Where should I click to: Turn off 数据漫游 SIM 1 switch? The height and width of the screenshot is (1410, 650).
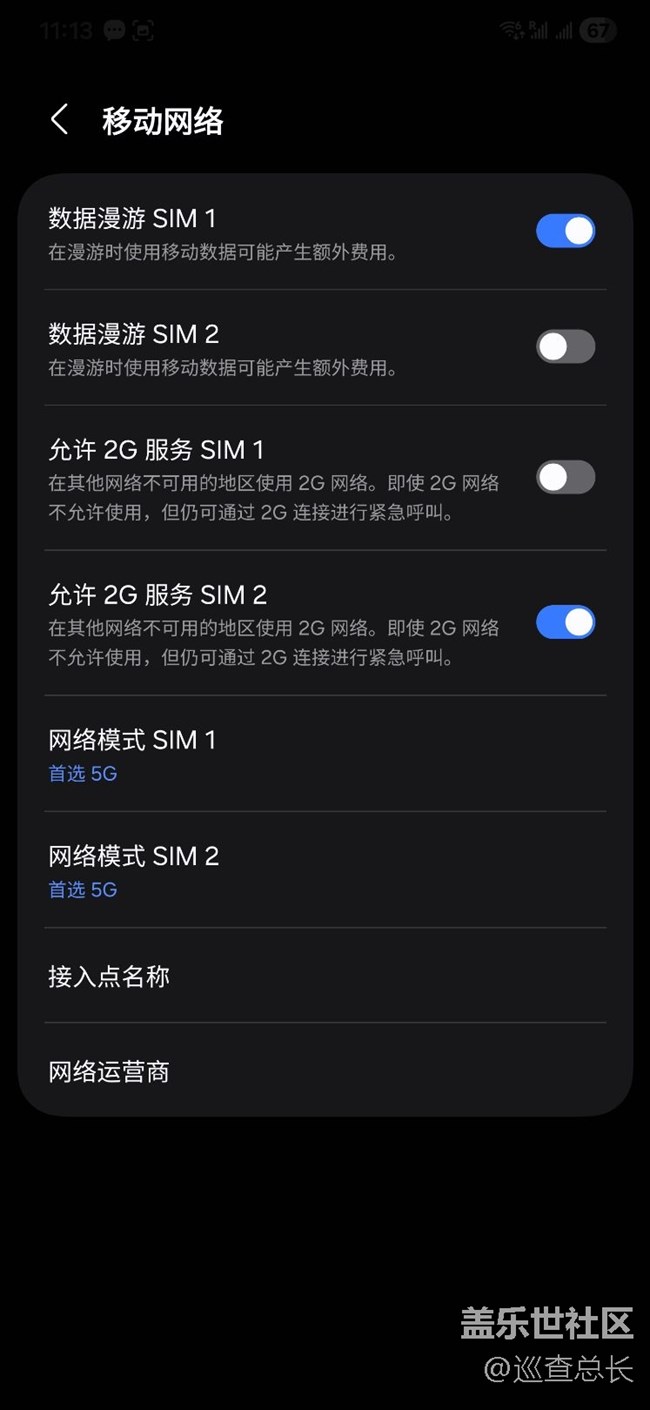click(x=565, y=231)
